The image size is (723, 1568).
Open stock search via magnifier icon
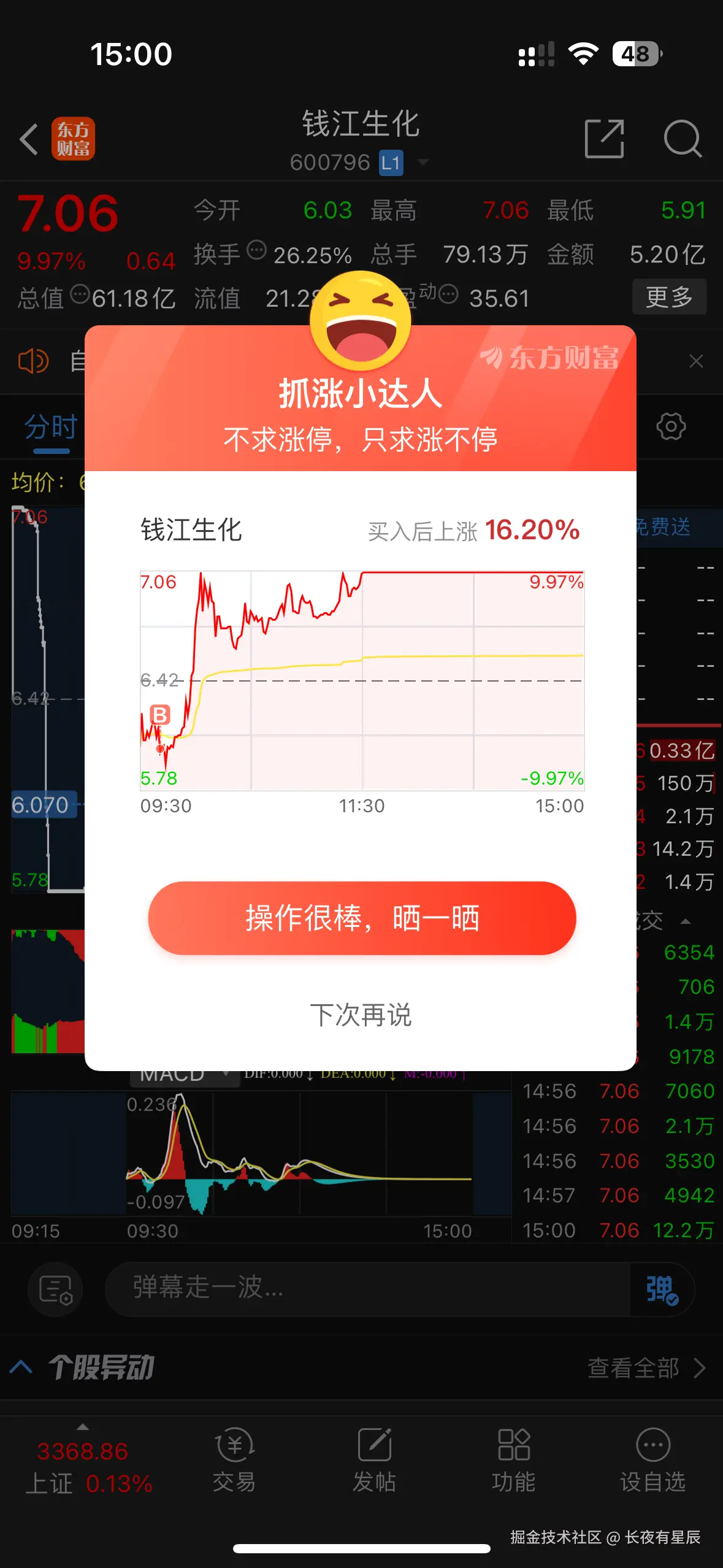point(683,140)
